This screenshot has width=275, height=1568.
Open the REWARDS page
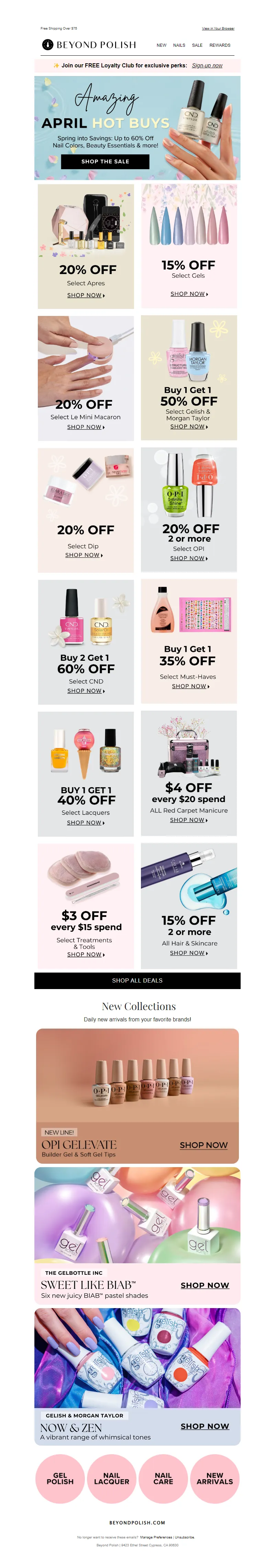[x=220, y=45]
